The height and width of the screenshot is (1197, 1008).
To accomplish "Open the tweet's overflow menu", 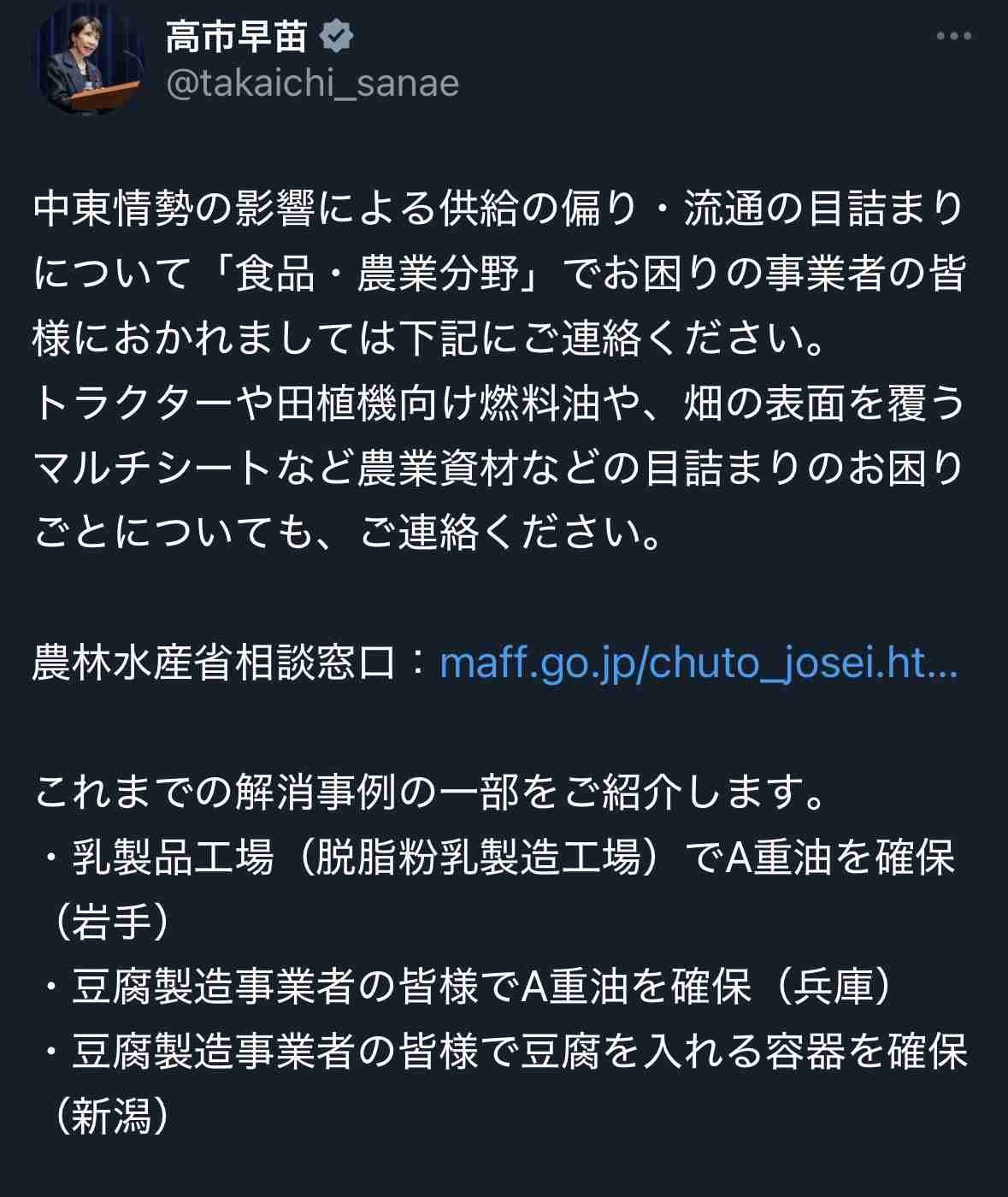I will (x=954, y=37).
